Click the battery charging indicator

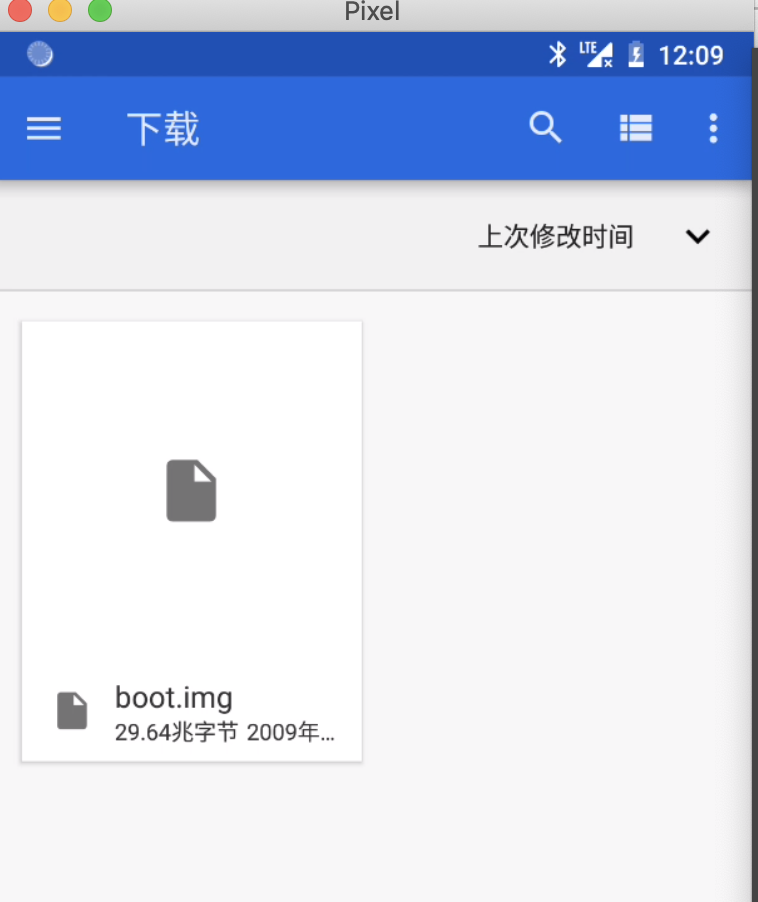click(636, 55)
